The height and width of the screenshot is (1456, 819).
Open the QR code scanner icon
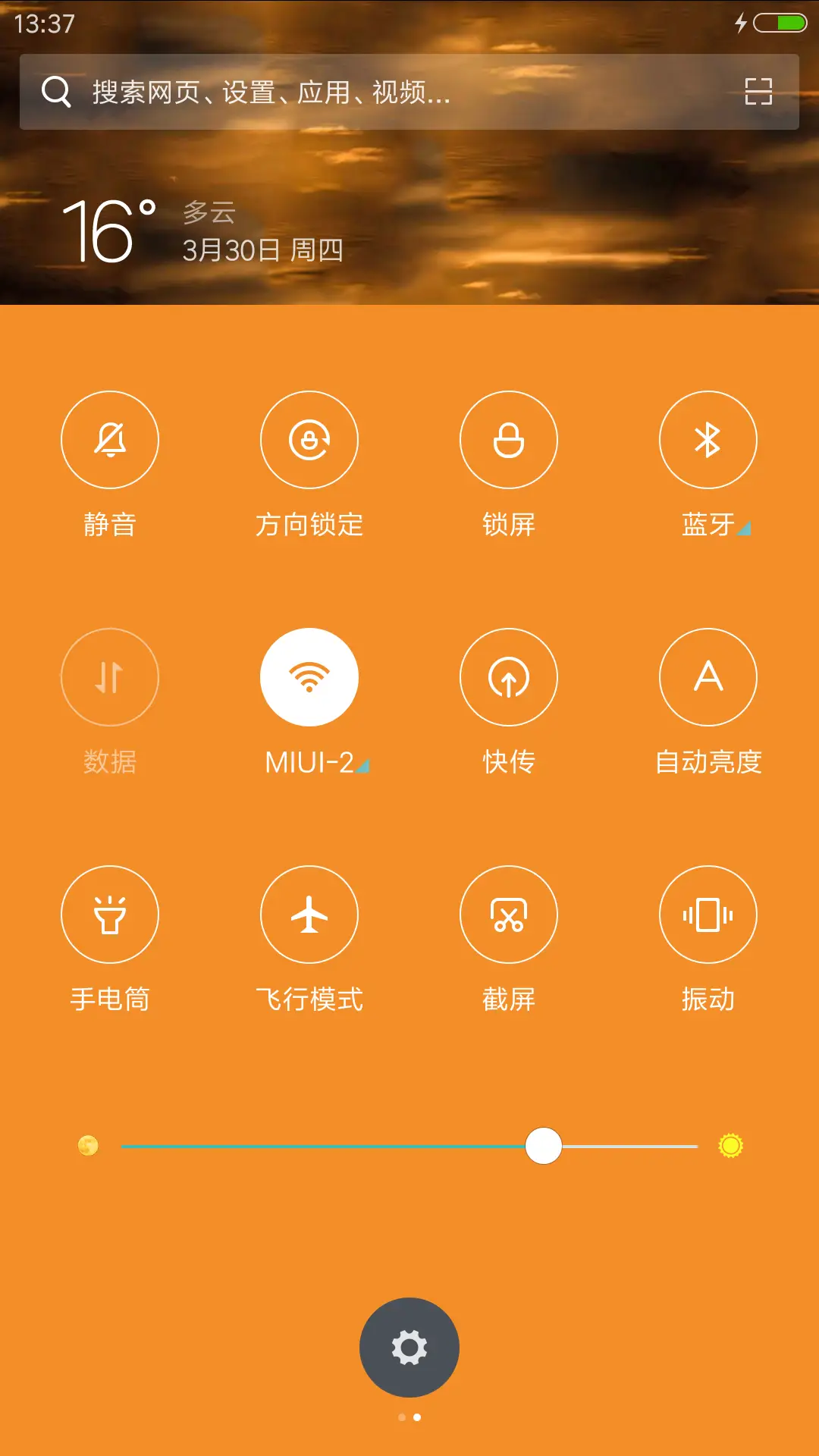pos(758,93)
